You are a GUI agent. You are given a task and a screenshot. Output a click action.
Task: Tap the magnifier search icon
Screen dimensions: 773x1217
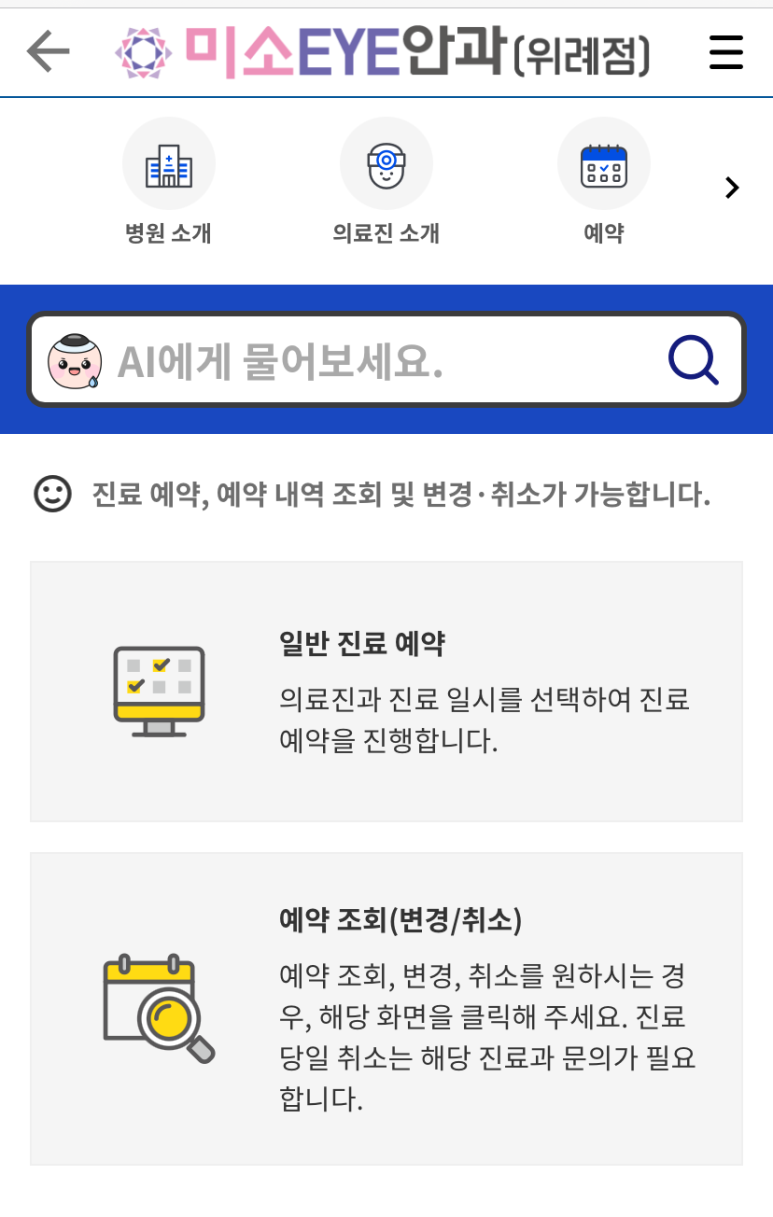[692, 360]
